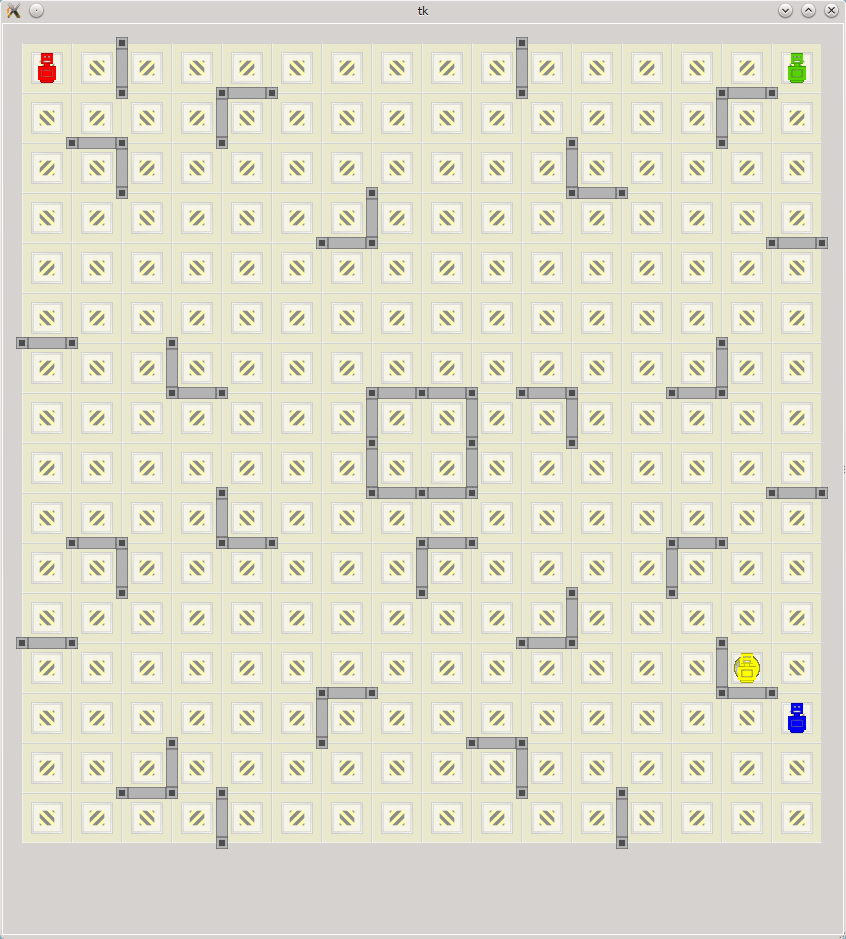
Task: Maximize the tk window
Action: click(808, 11)
